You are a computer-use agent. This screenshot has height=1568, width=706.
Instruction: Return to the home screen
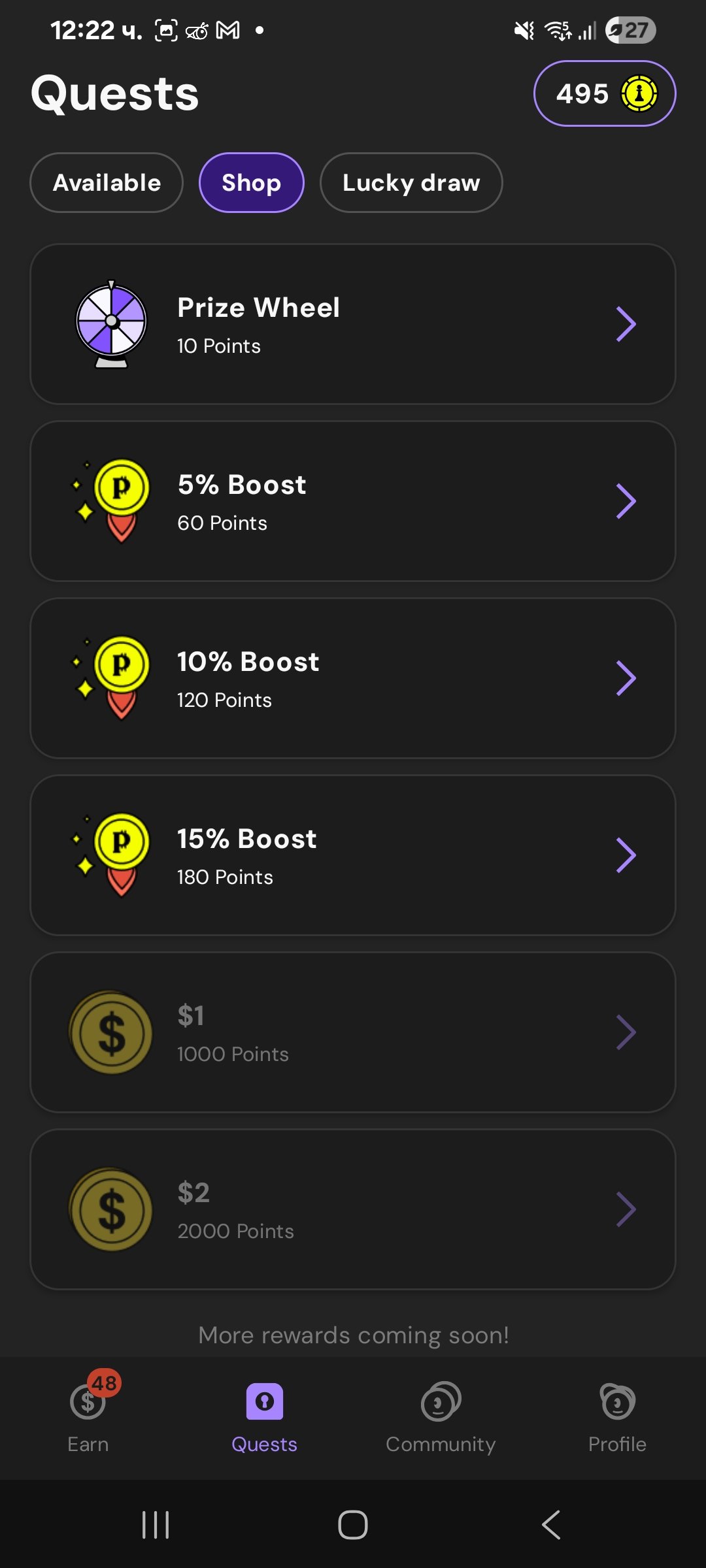coord(353,1525)
